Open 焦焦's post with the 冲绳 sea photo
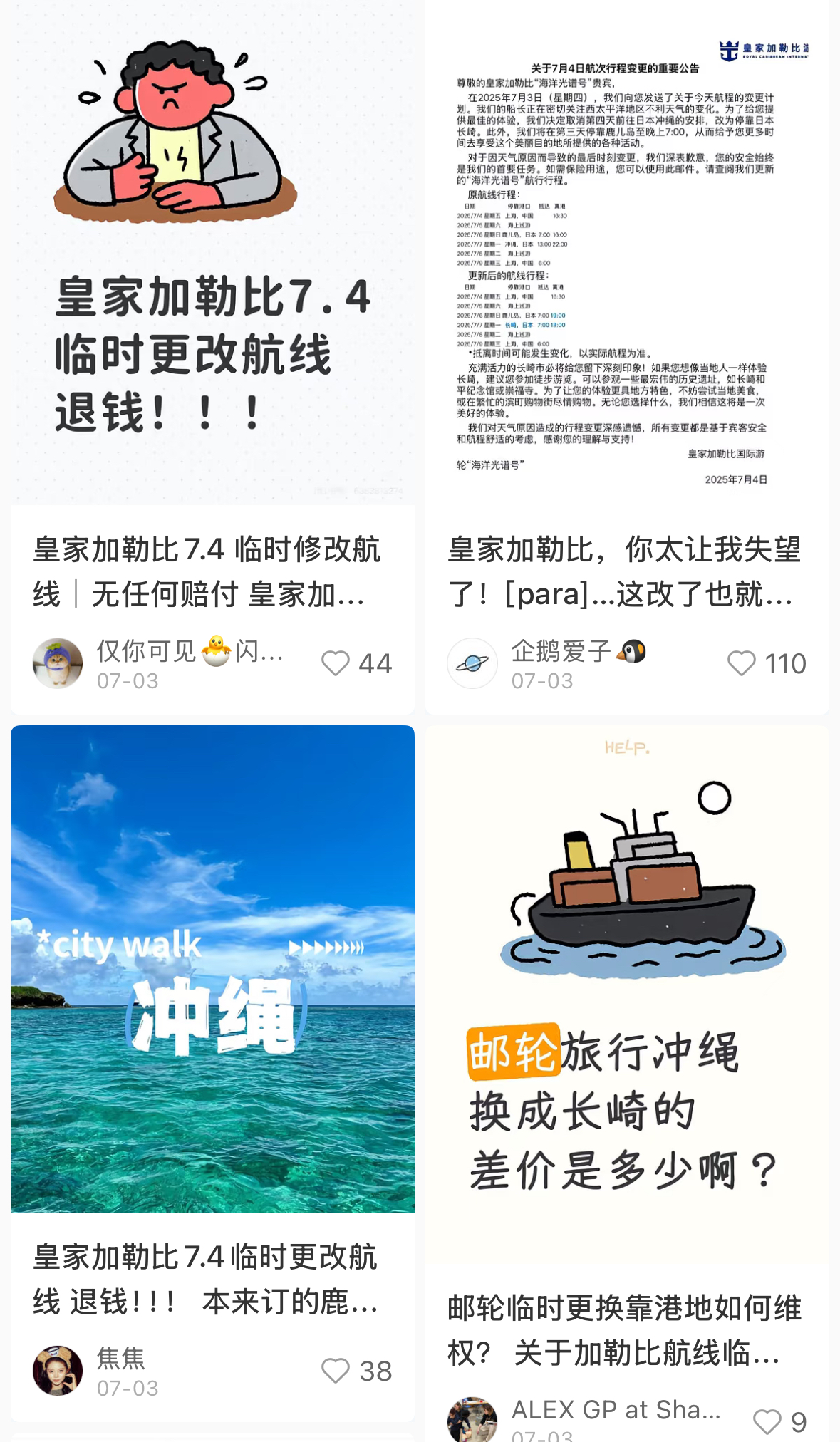The width and height of the screenshot is (840, 1442). 212,969
